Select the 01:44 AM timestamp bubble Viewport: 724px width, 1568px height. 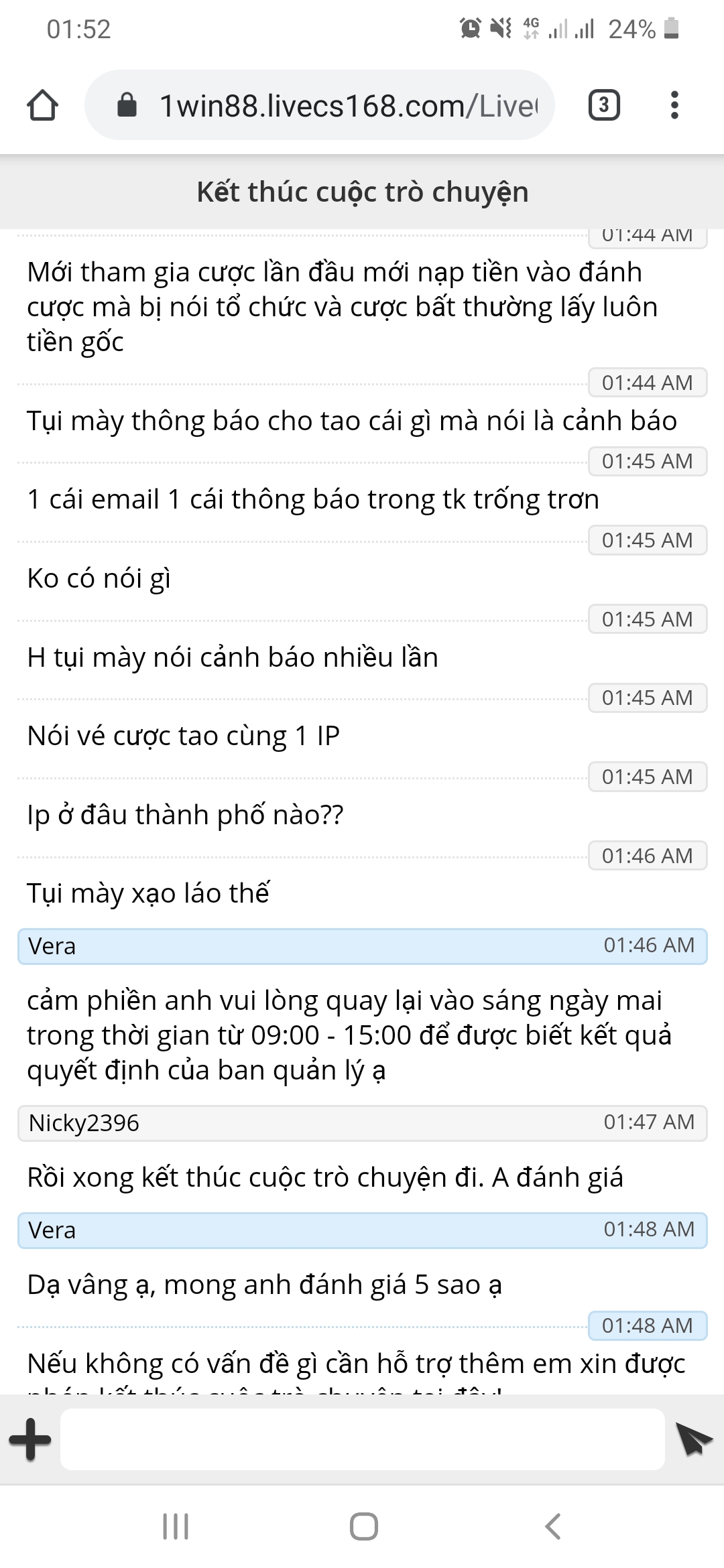647,382
